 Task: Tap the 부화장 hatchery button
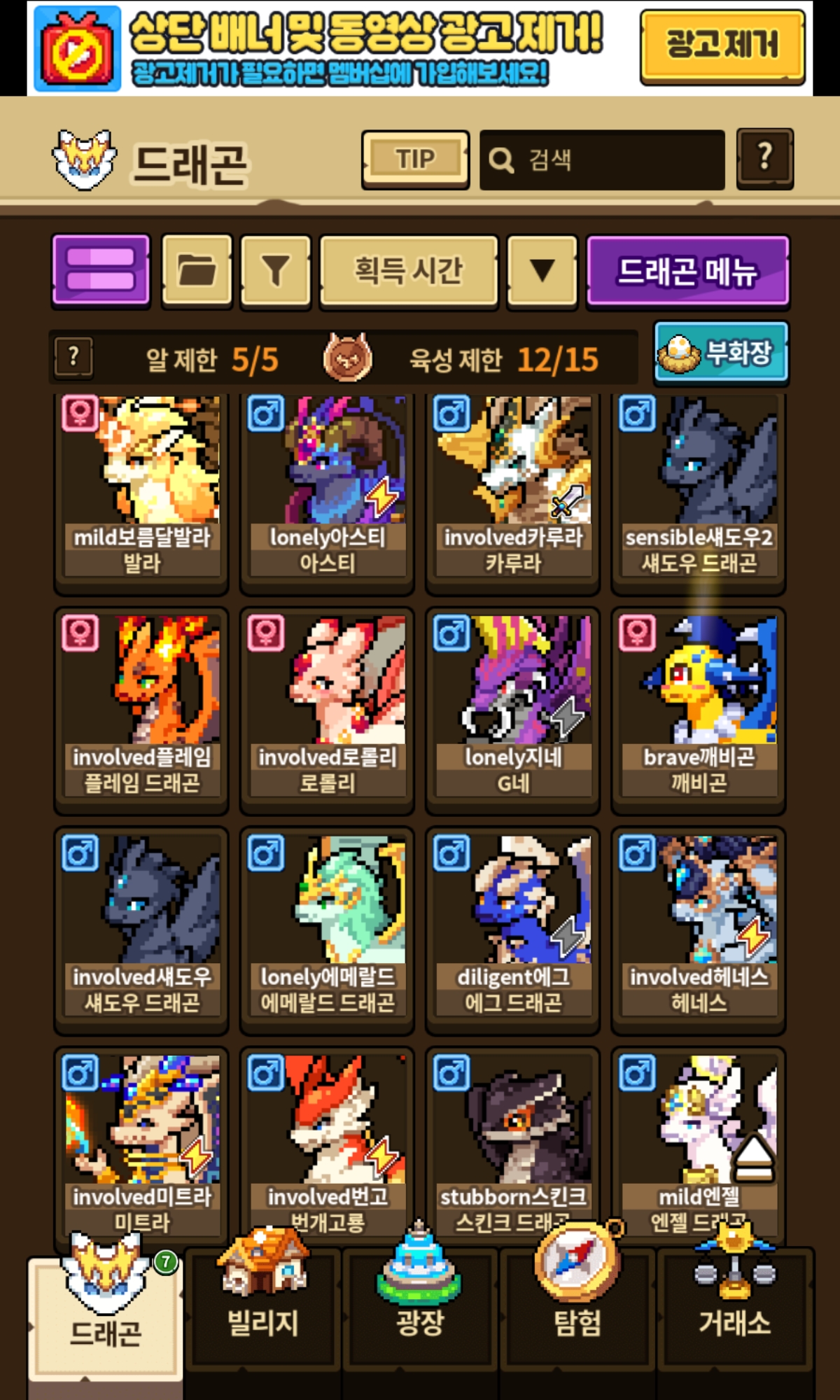pos(721,352)
